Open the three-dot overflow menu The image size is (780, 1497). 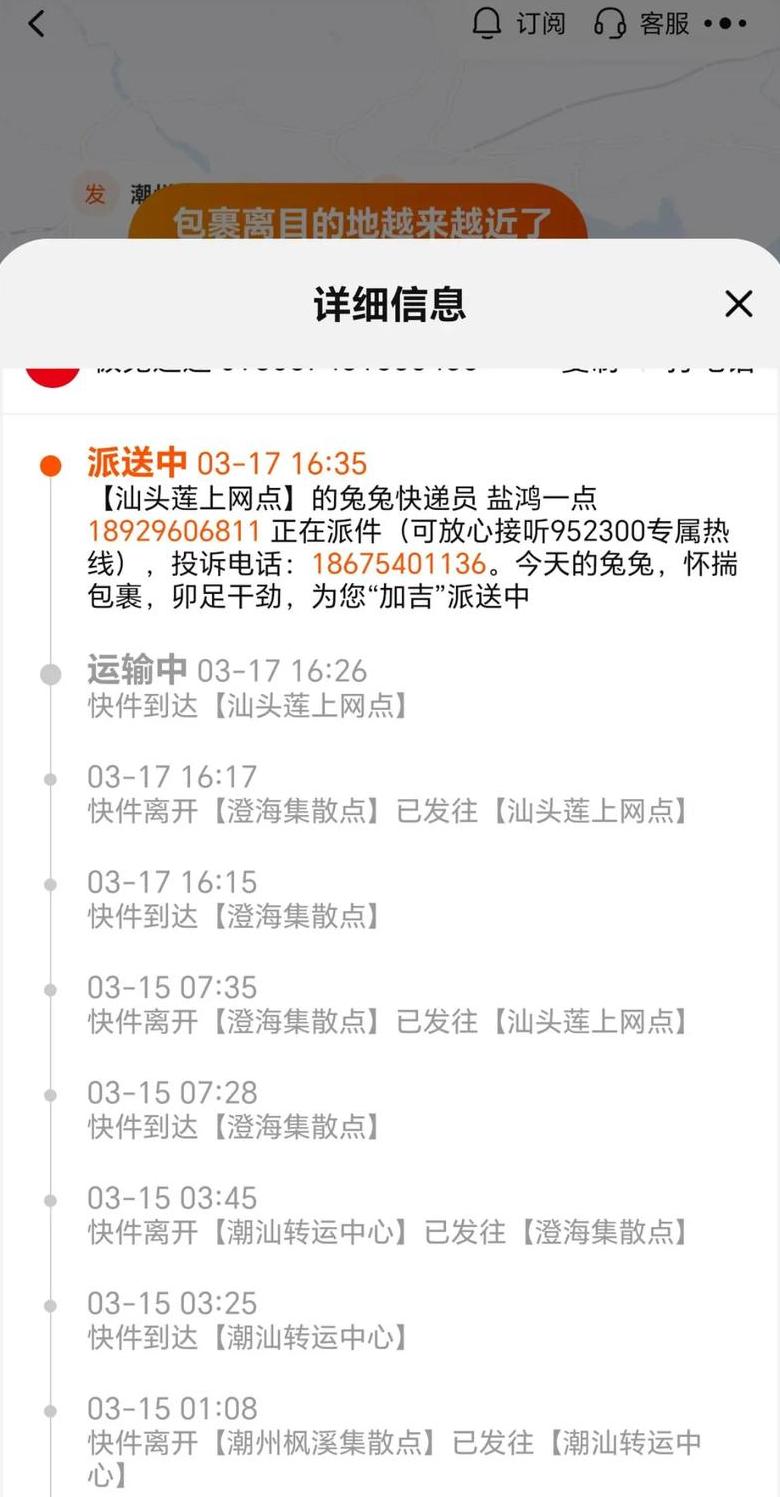[726, 23]
